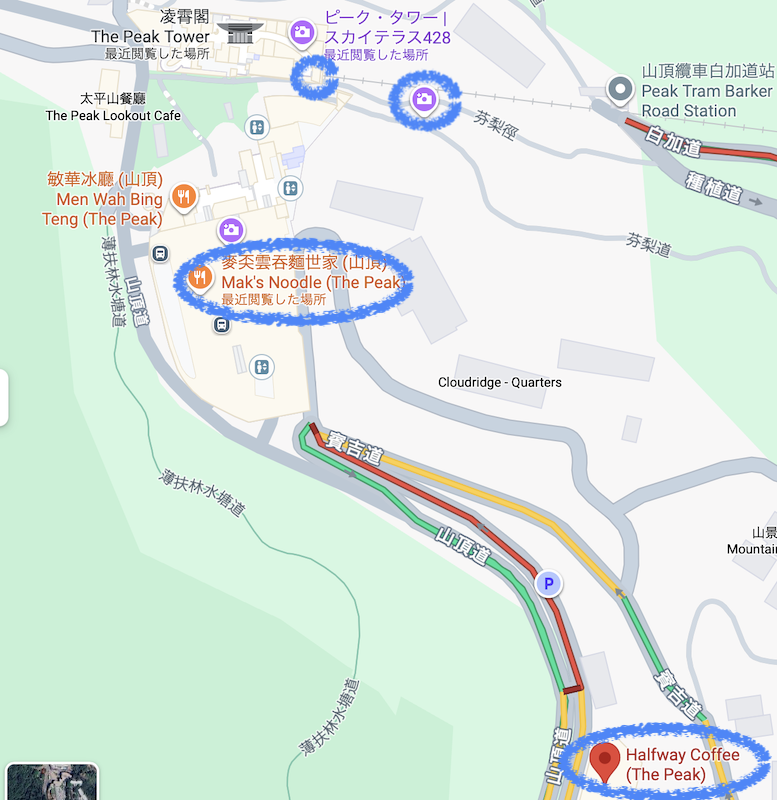The height and width of the screenshot is (800, 777).
Task: Open the スカイテラス428 camera marker
Action: (301, 32)
